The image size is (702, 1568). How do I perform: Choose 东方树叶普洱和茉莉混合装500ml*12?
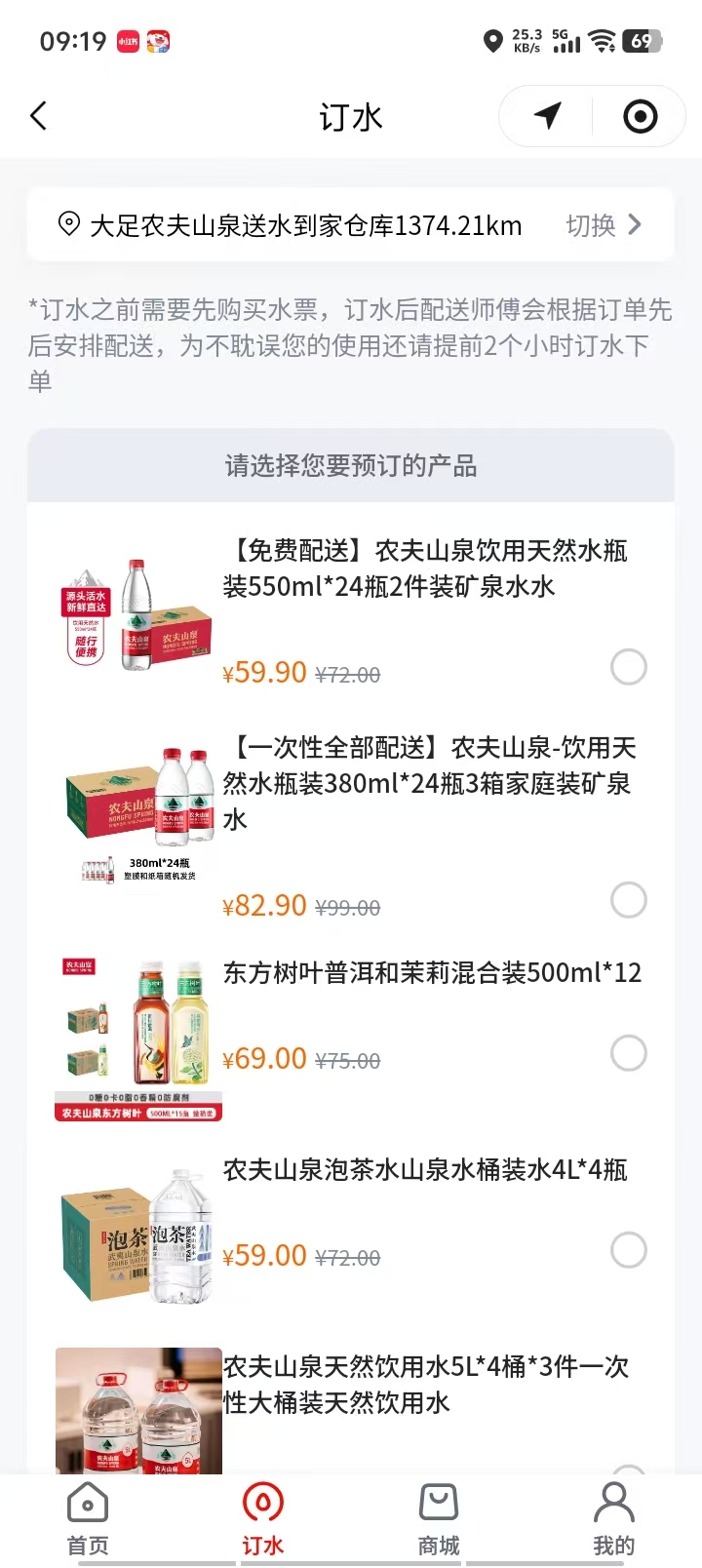(628, 1053)
